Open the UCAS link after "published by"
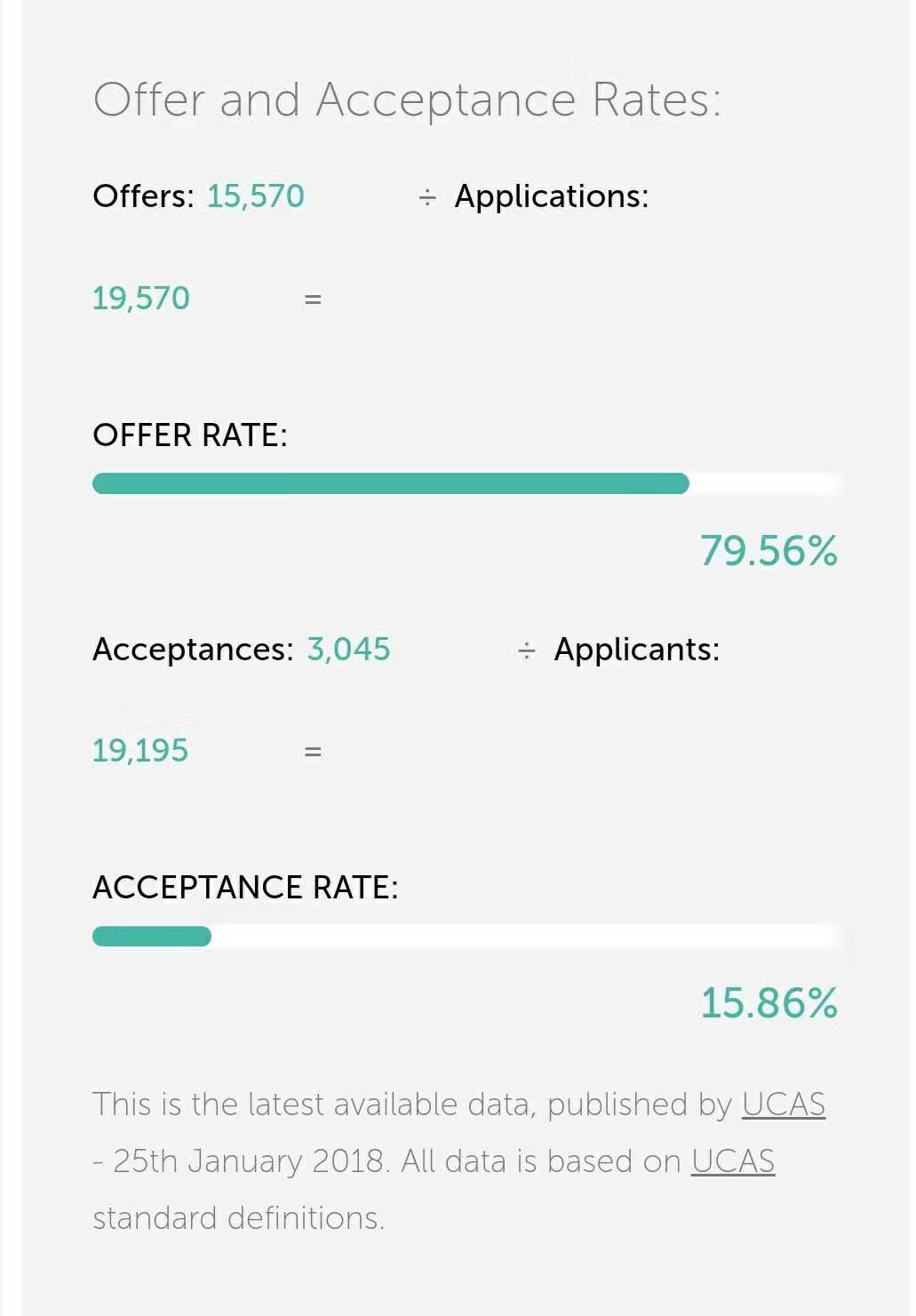Viewport: 916px width, 1316px height. click(x=783, y=1105)
